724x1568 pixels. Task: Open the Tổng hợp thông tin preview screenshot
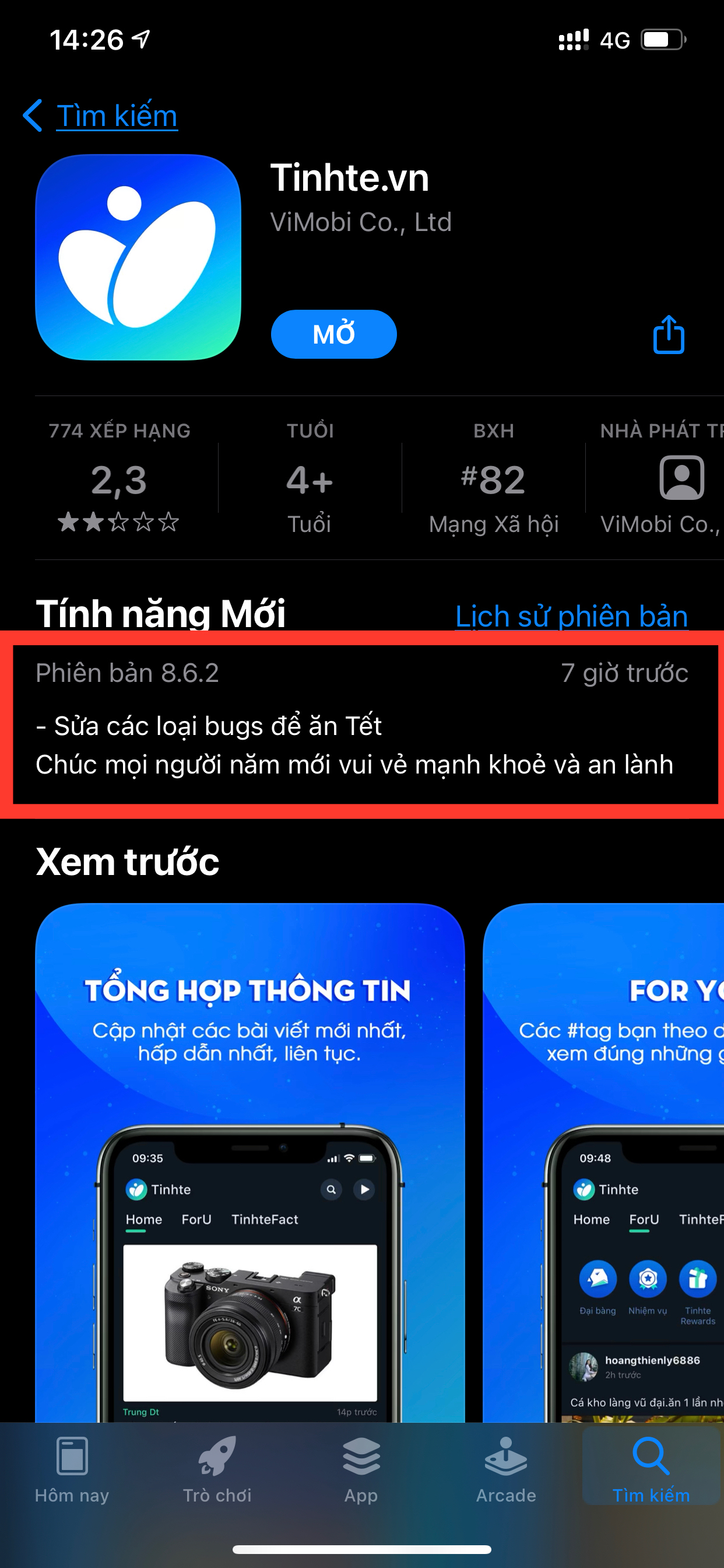point(249,1163)
